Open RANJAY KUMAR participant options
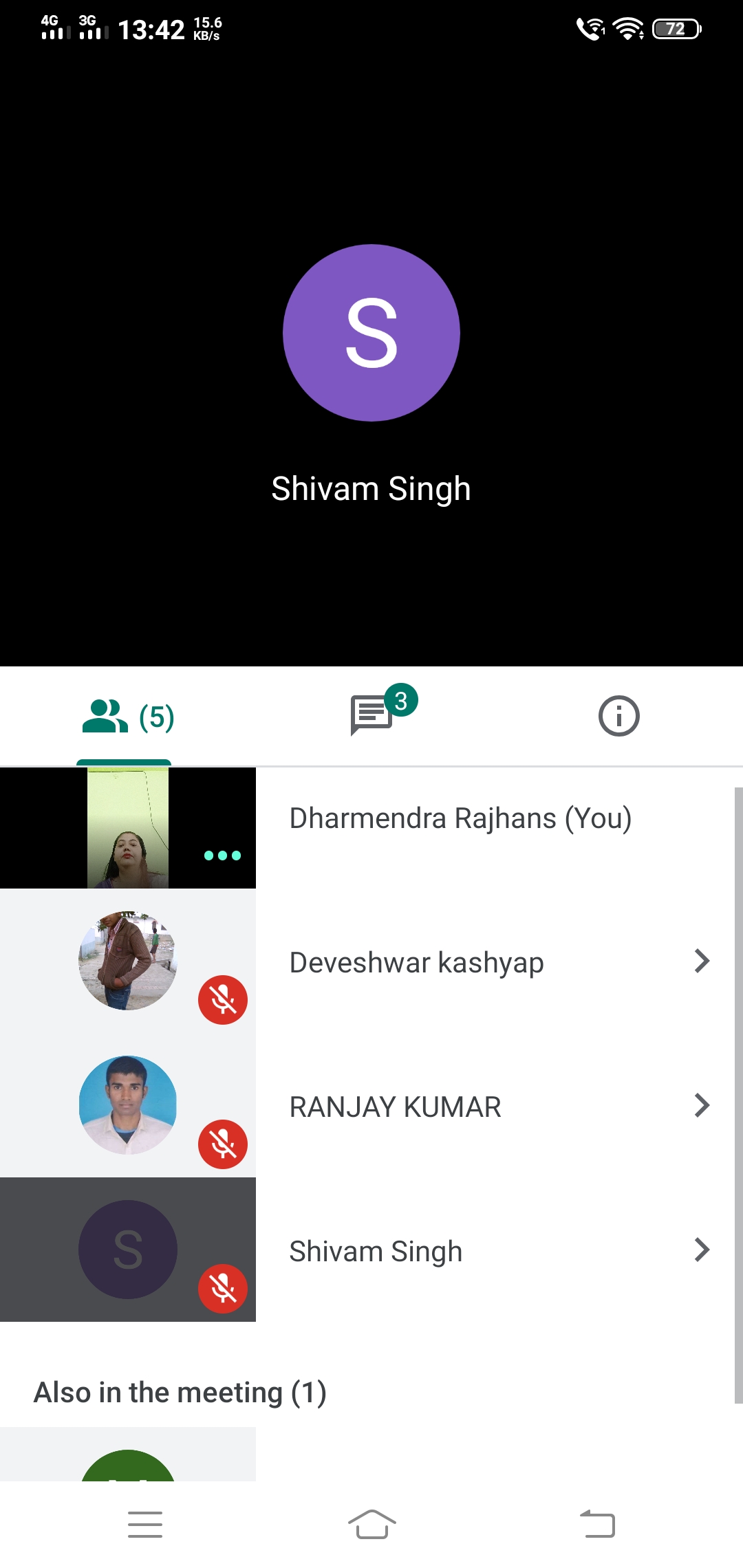The image size is (743, 1568). [x=701, y=1105]
